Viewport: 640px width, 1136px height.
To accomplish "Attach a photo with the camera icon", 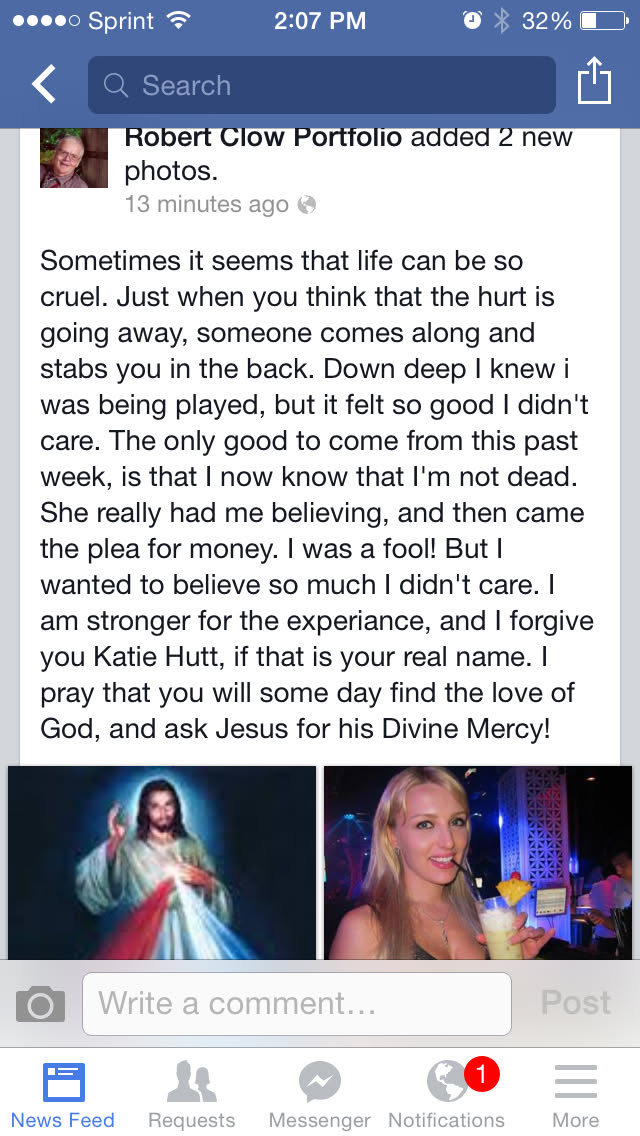I will click(41, 1004).
